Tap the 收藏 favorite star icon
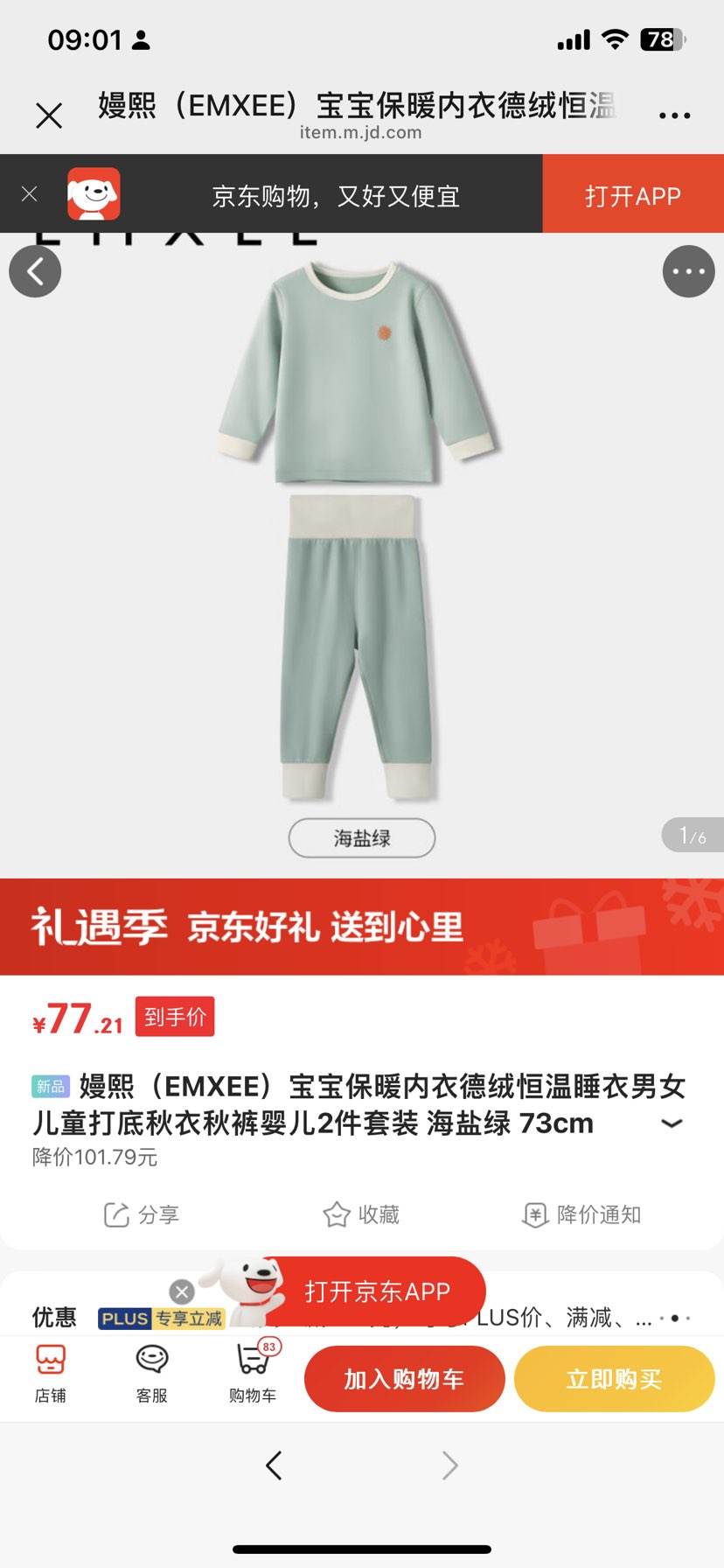 click(x=361, y=1214)
